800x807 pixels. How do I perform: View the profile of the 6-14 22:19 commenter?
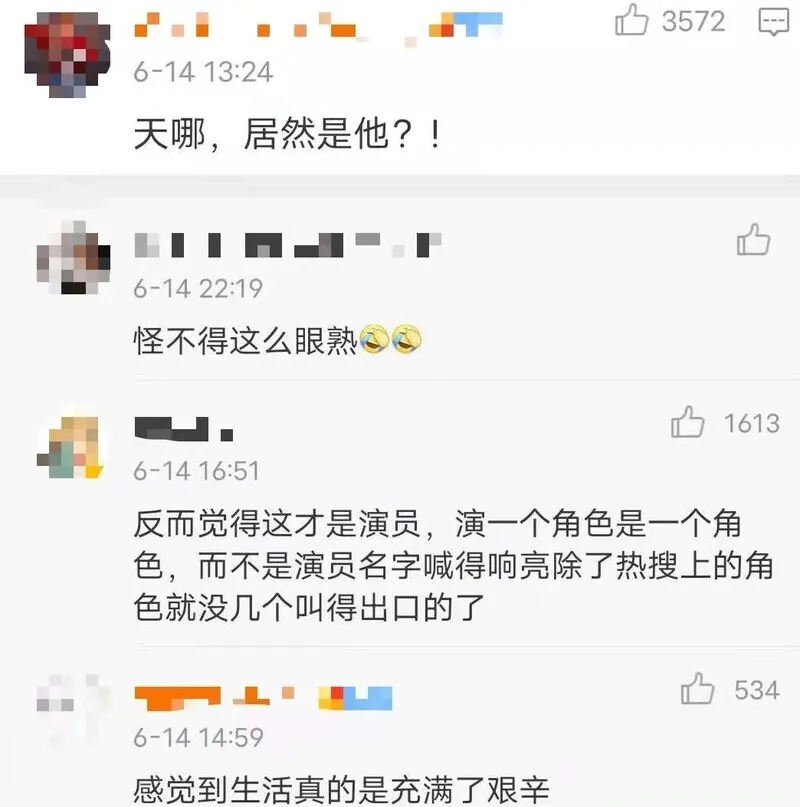68,257
